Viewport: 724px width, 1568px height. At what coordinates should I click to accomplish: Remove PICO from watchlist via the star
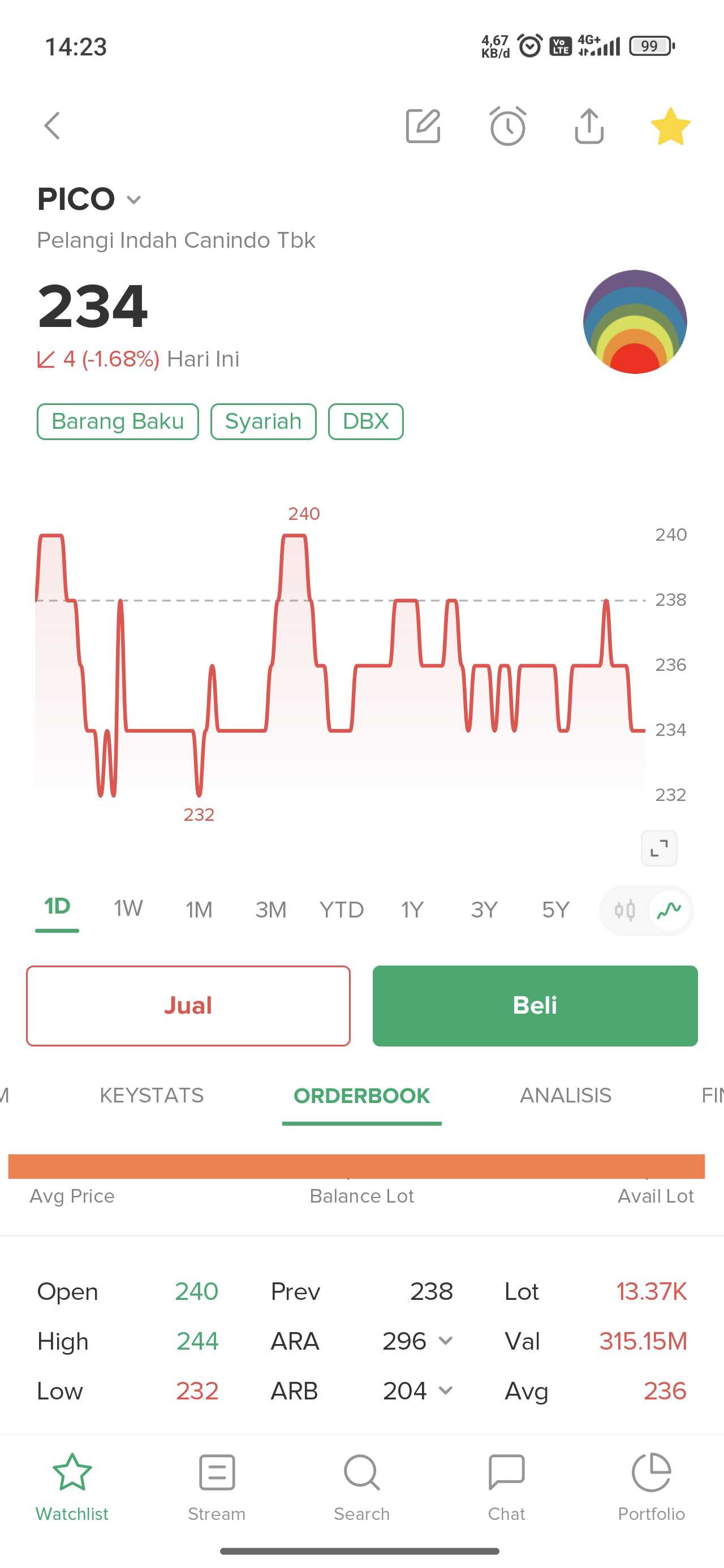(x=670, y=126)
